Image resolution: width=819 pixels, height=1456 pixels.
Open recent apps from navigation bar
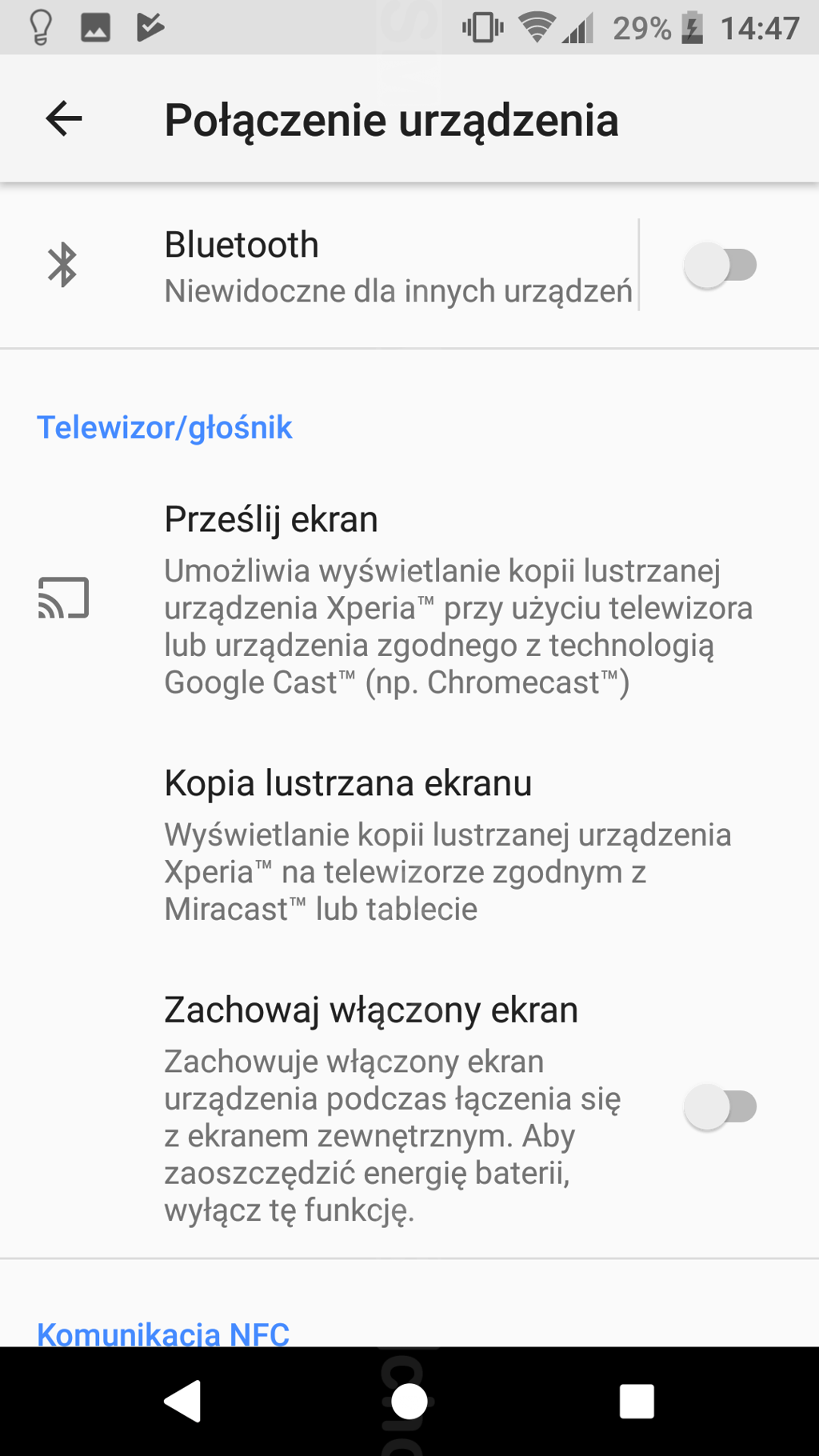point(637,1401)
